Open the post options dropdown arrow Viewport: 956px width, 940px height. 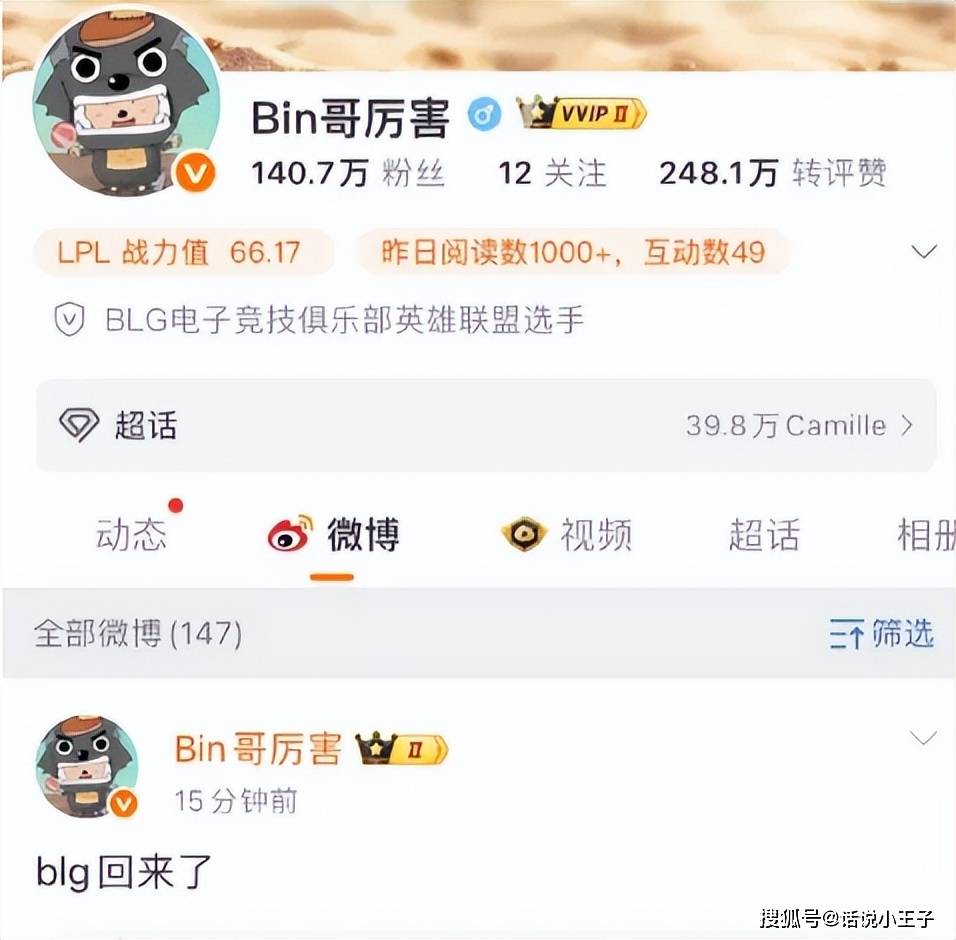point(922,739)
